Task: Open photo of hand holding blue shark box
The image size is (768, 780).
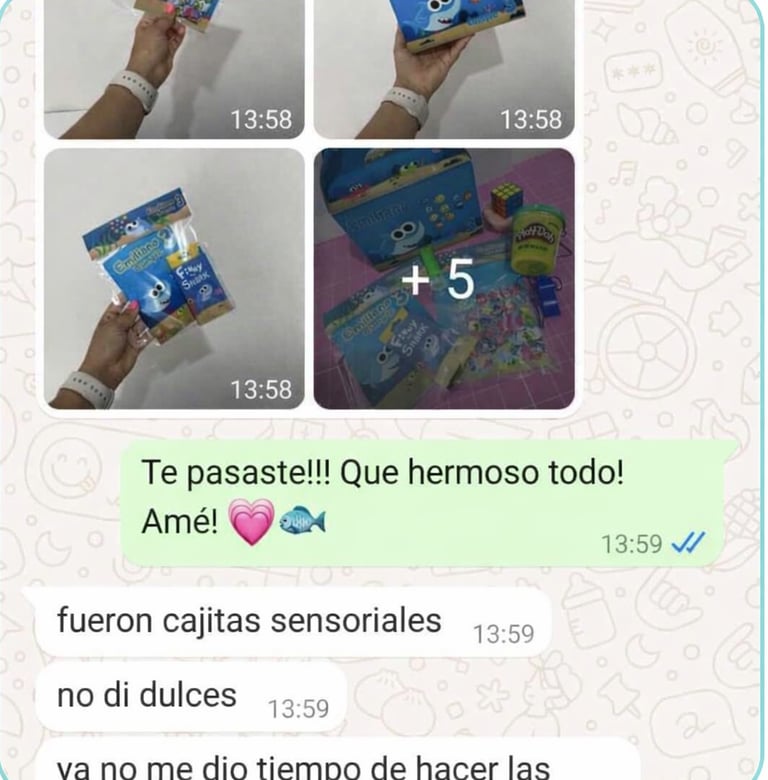Action: click(444, 69)
